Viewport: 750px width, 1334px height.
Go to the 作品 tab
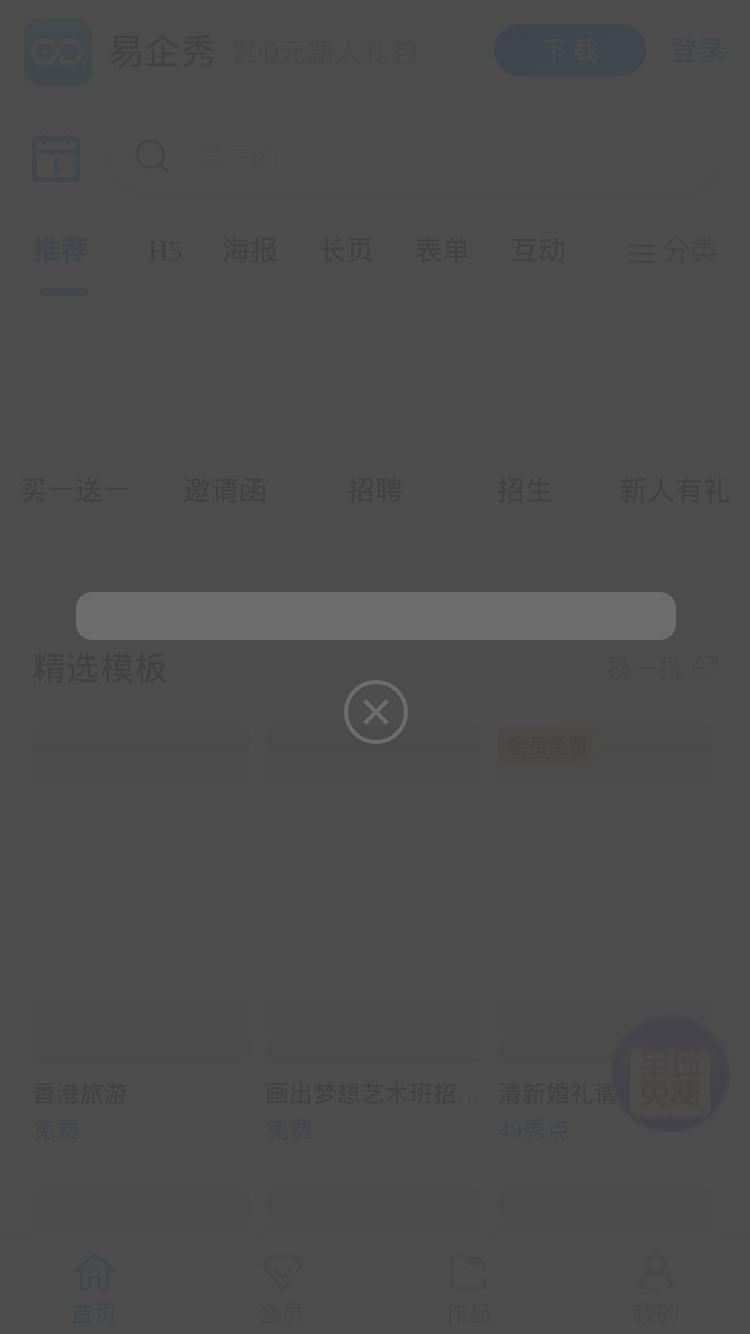pyautogui.click(x=468, y=1289)
